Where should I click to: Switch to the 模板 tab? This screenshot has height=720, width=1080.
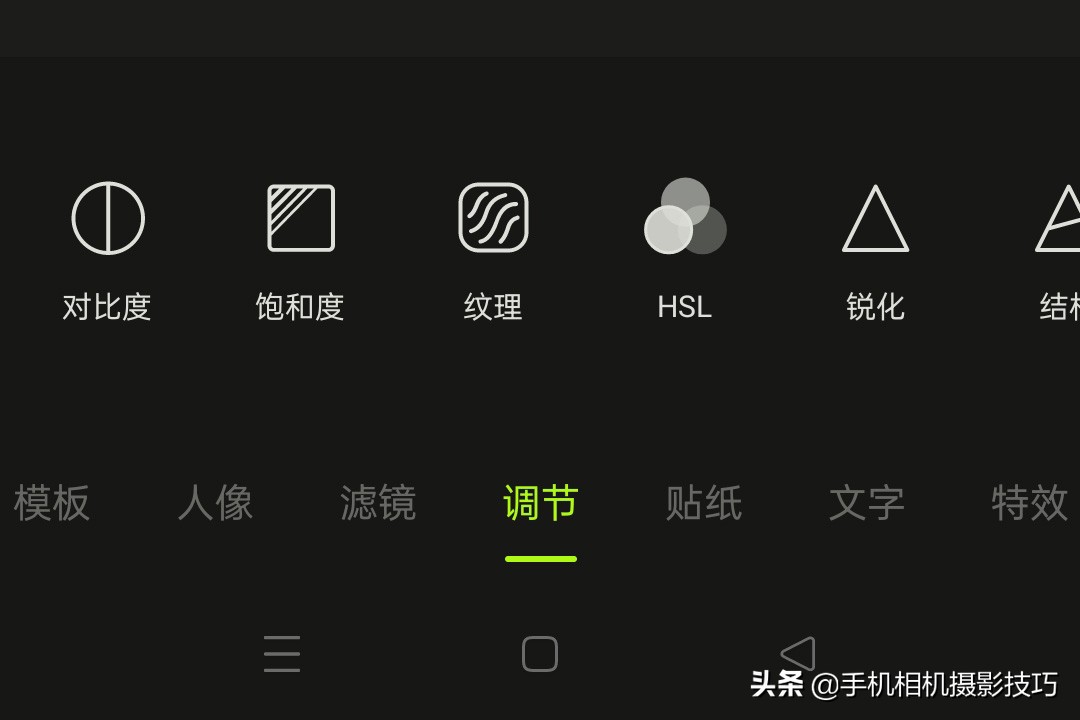[x=52, y=503]
